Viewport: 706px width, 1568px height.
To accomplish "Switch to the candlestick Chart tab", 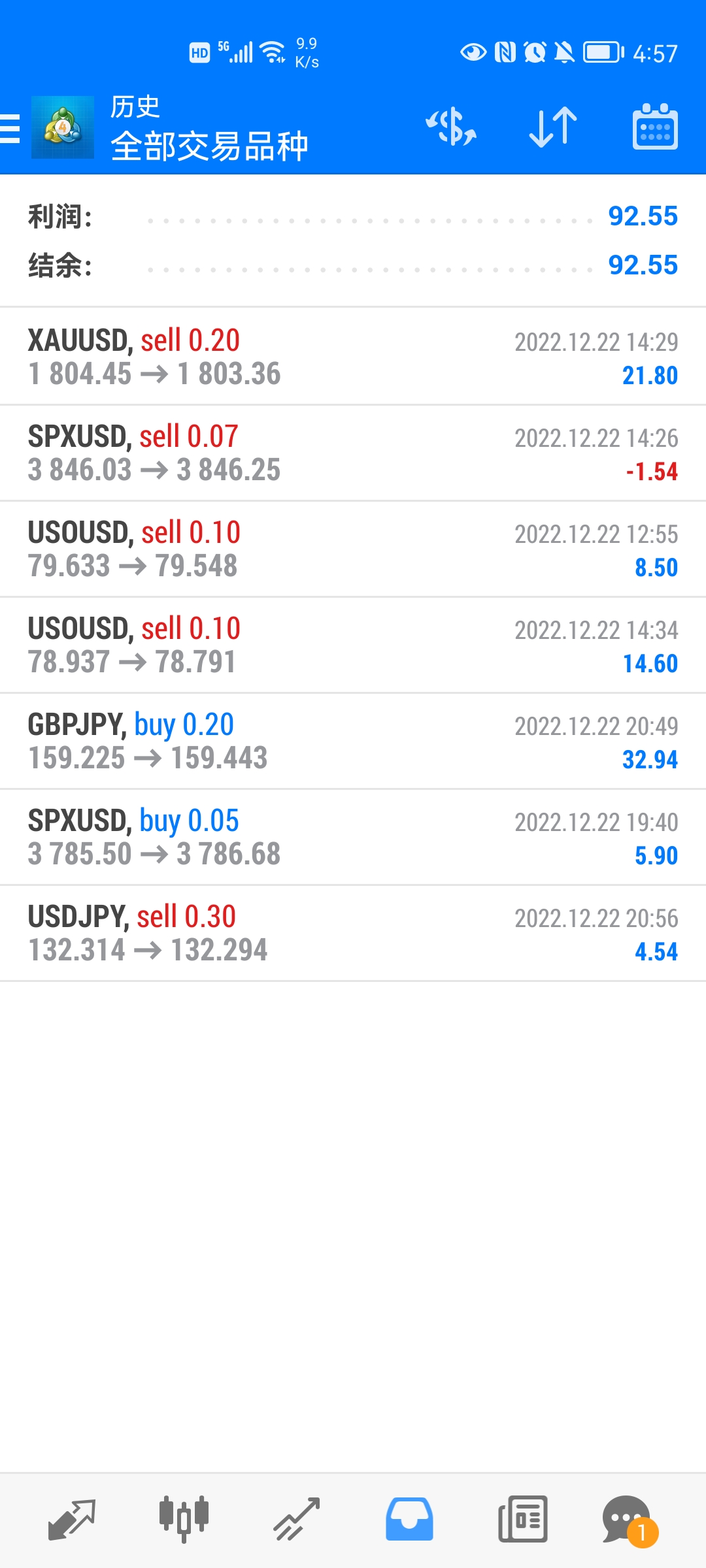I will [184, 1520].
